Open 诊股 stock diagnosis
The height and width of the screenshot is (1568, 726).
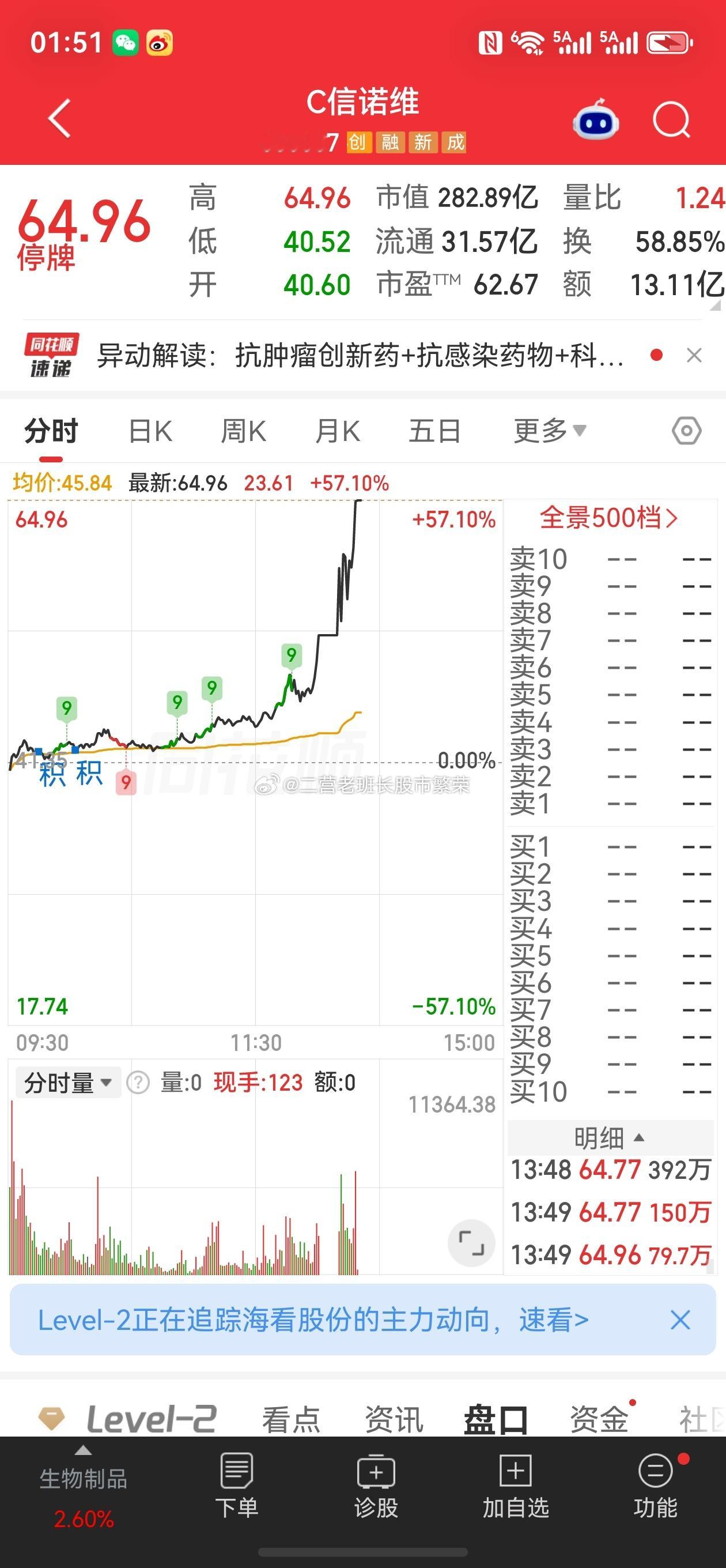pos(376,1484)
